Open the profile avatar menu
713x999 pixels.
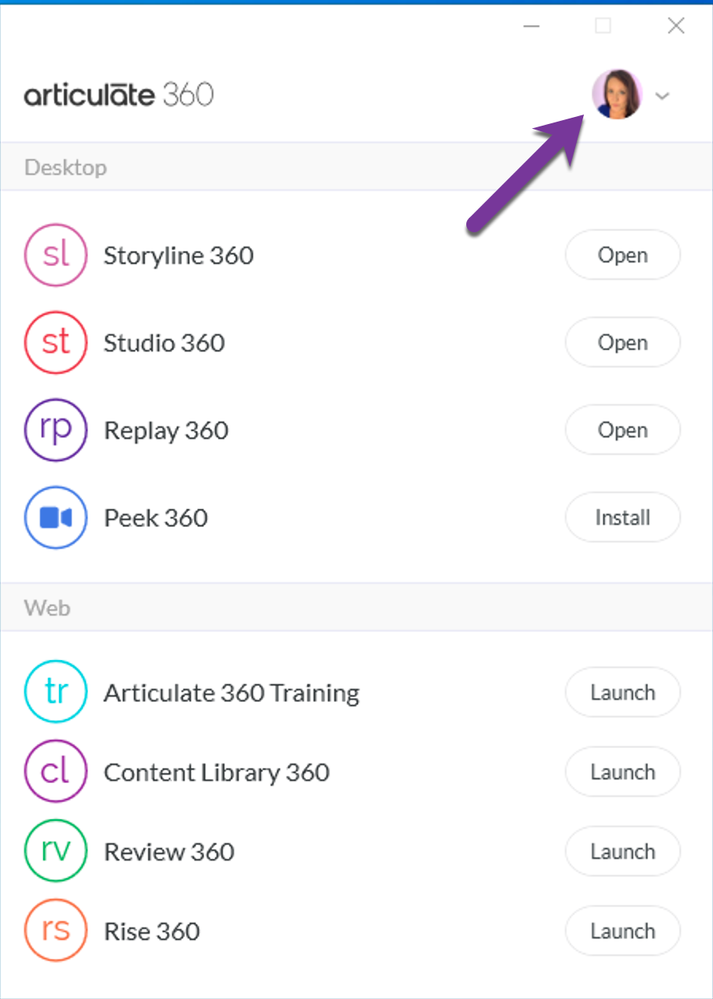point(616,95)
